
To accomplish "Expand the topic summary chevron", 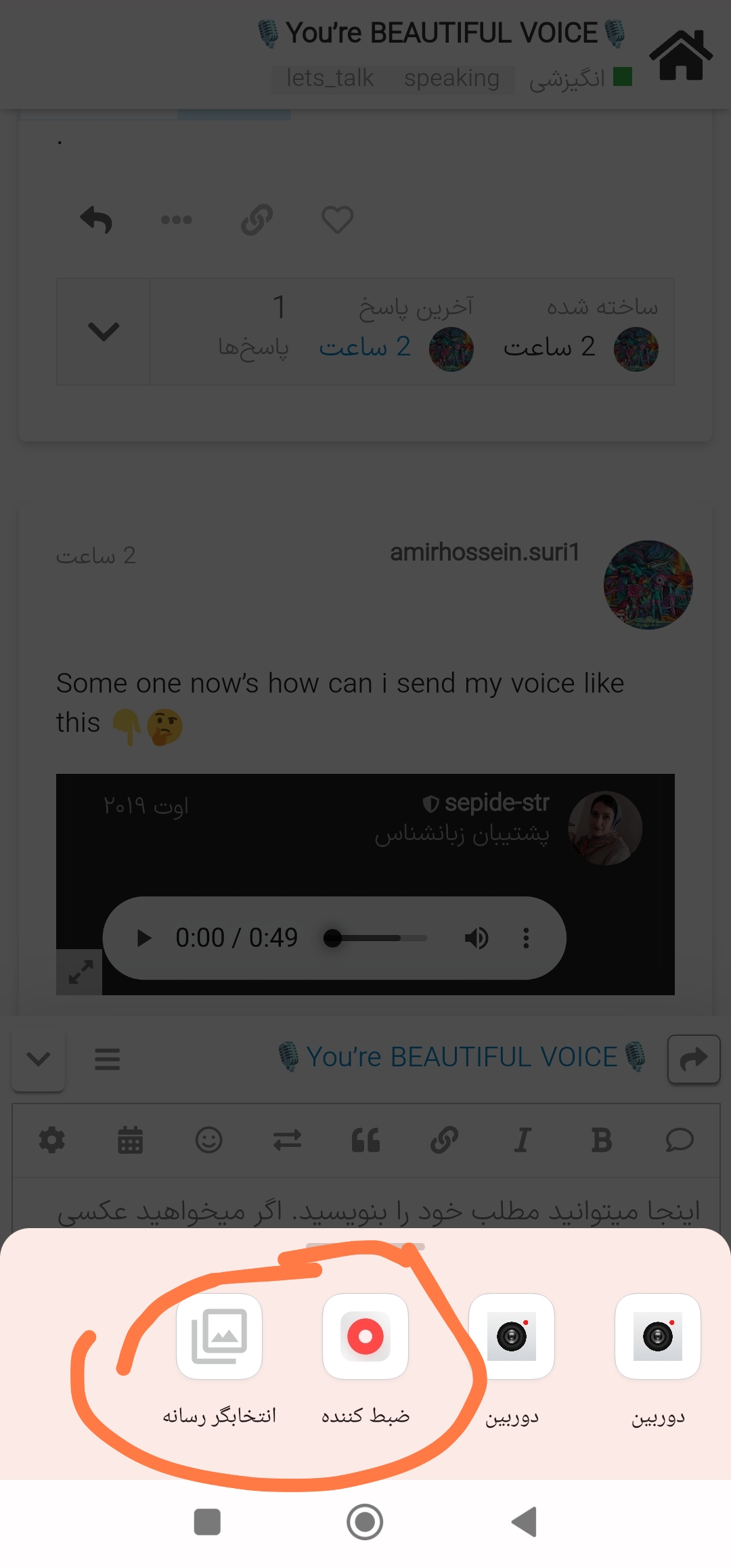I will [104, 332].
